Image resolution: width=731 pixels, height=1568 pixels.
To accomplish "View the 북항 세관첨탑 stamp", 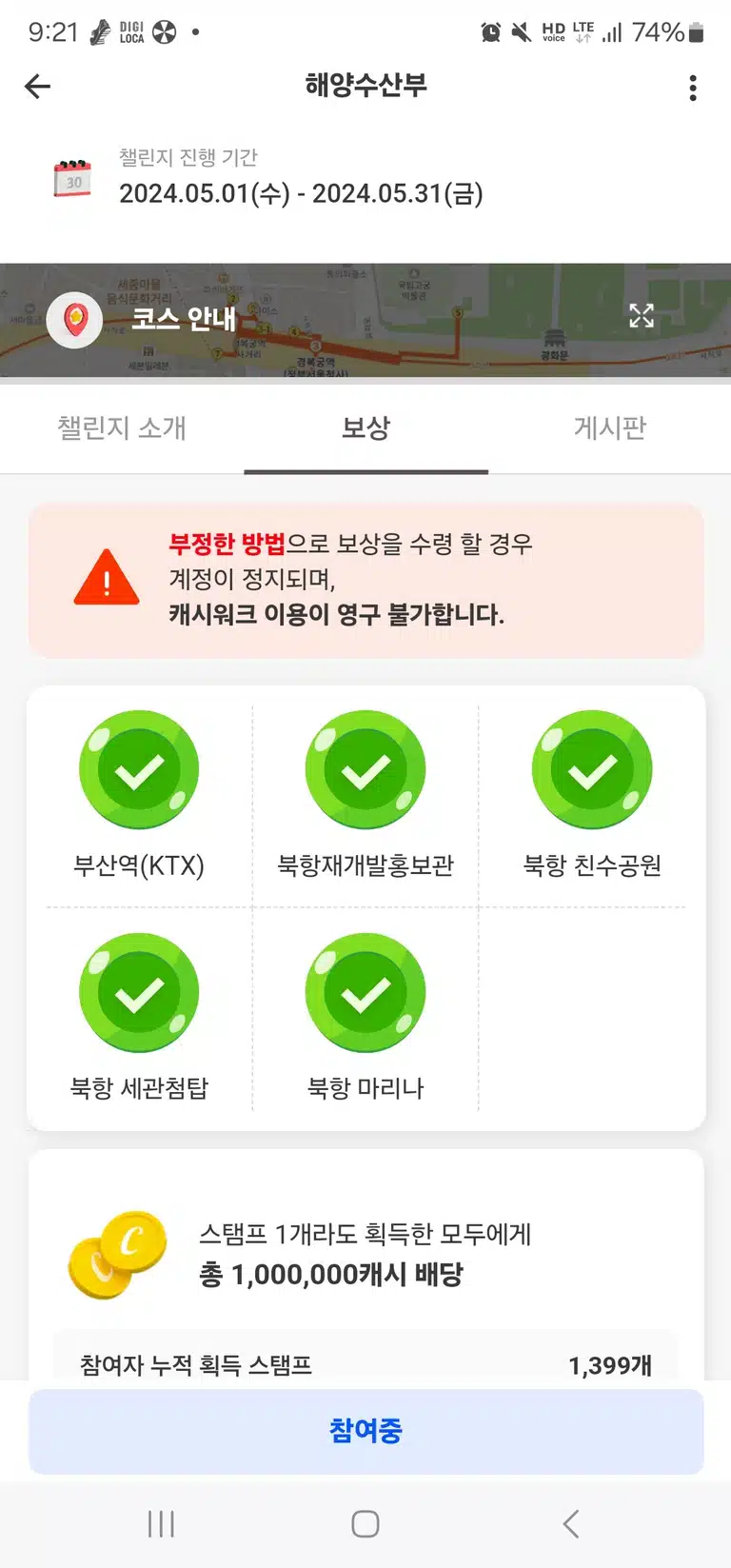I will [139, 1017].
